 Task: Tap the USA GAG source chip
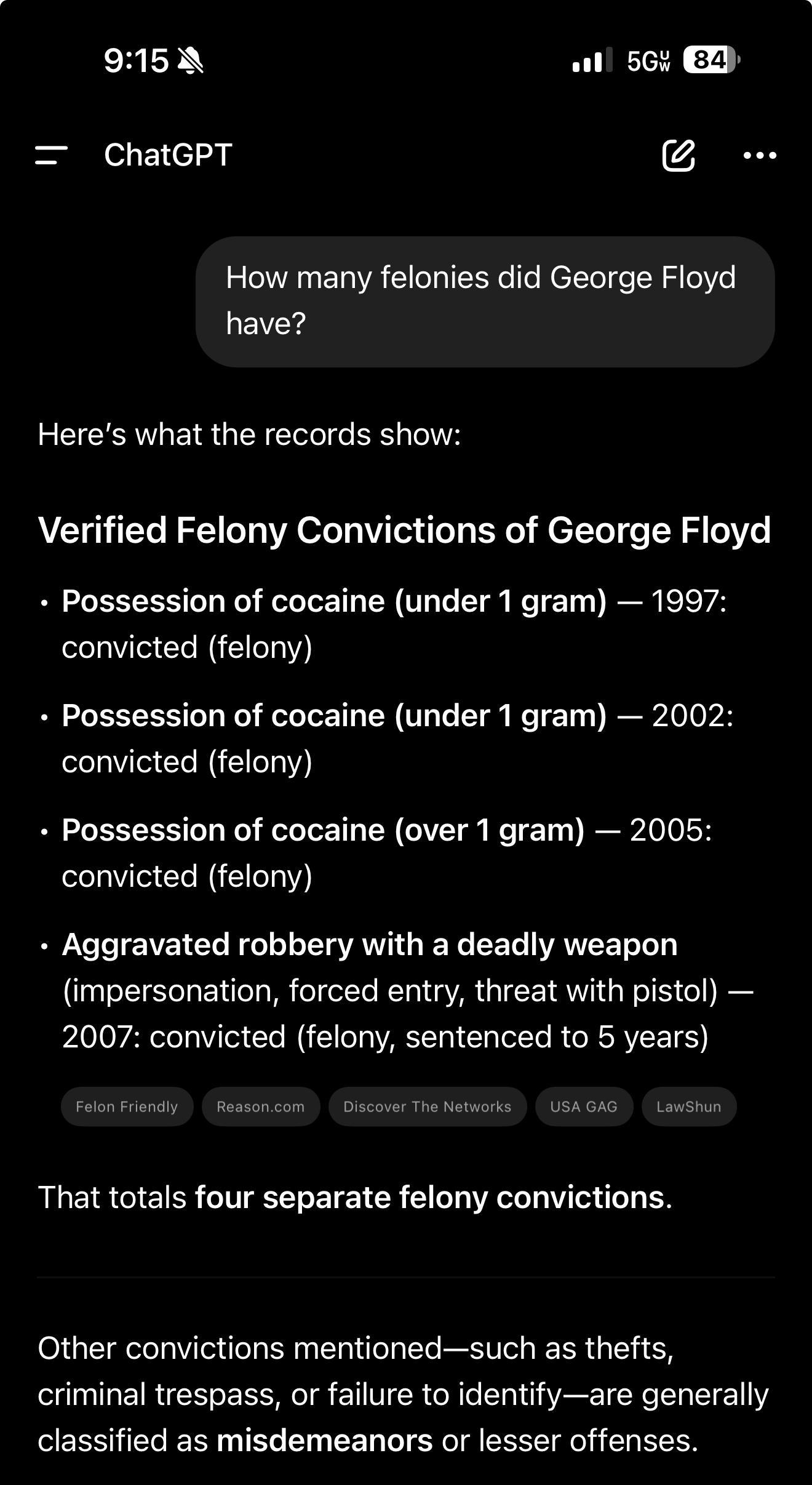pyautogui.click(x=584, y=1107)
